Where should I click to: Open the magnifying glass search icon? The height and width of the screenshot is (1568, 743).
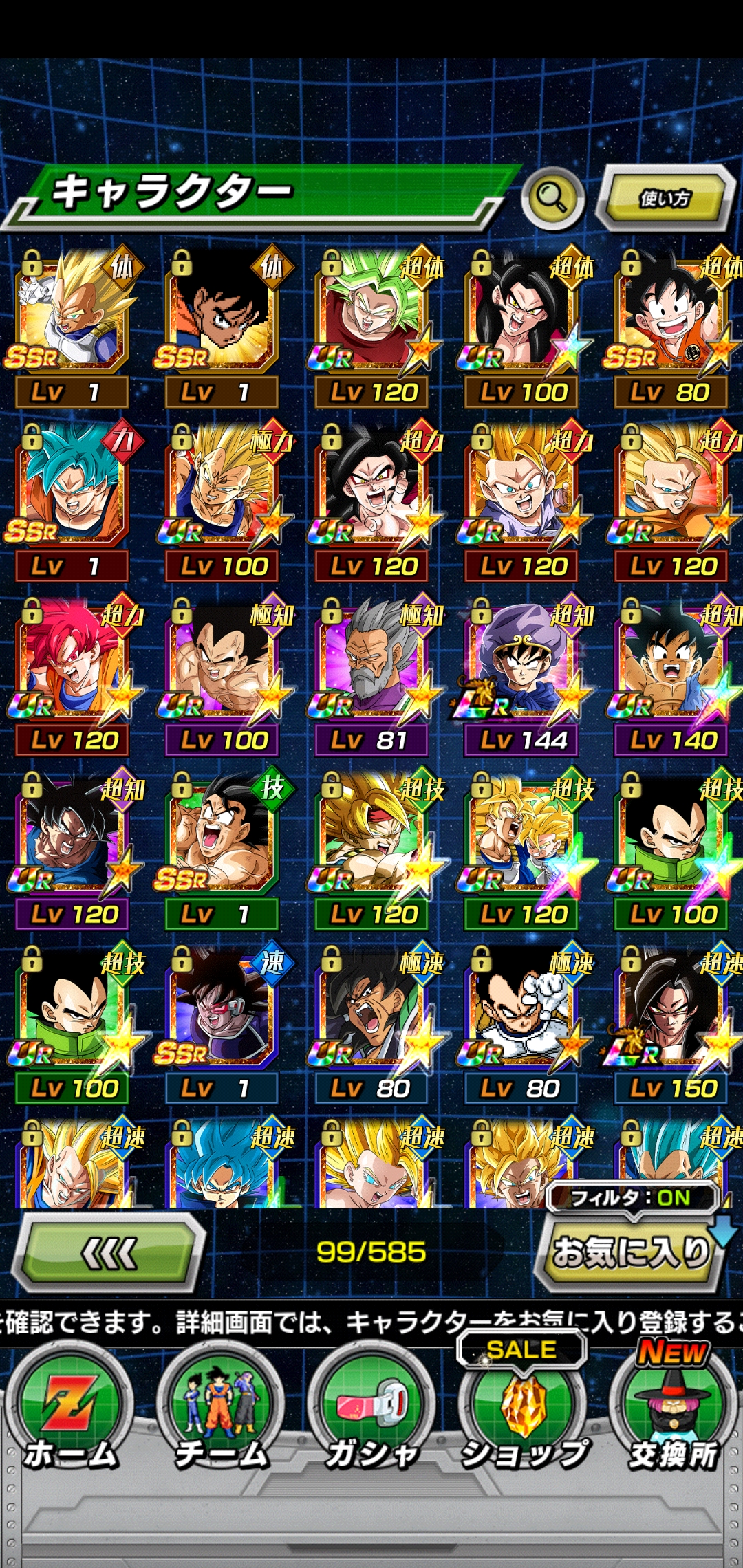[552, 198]
